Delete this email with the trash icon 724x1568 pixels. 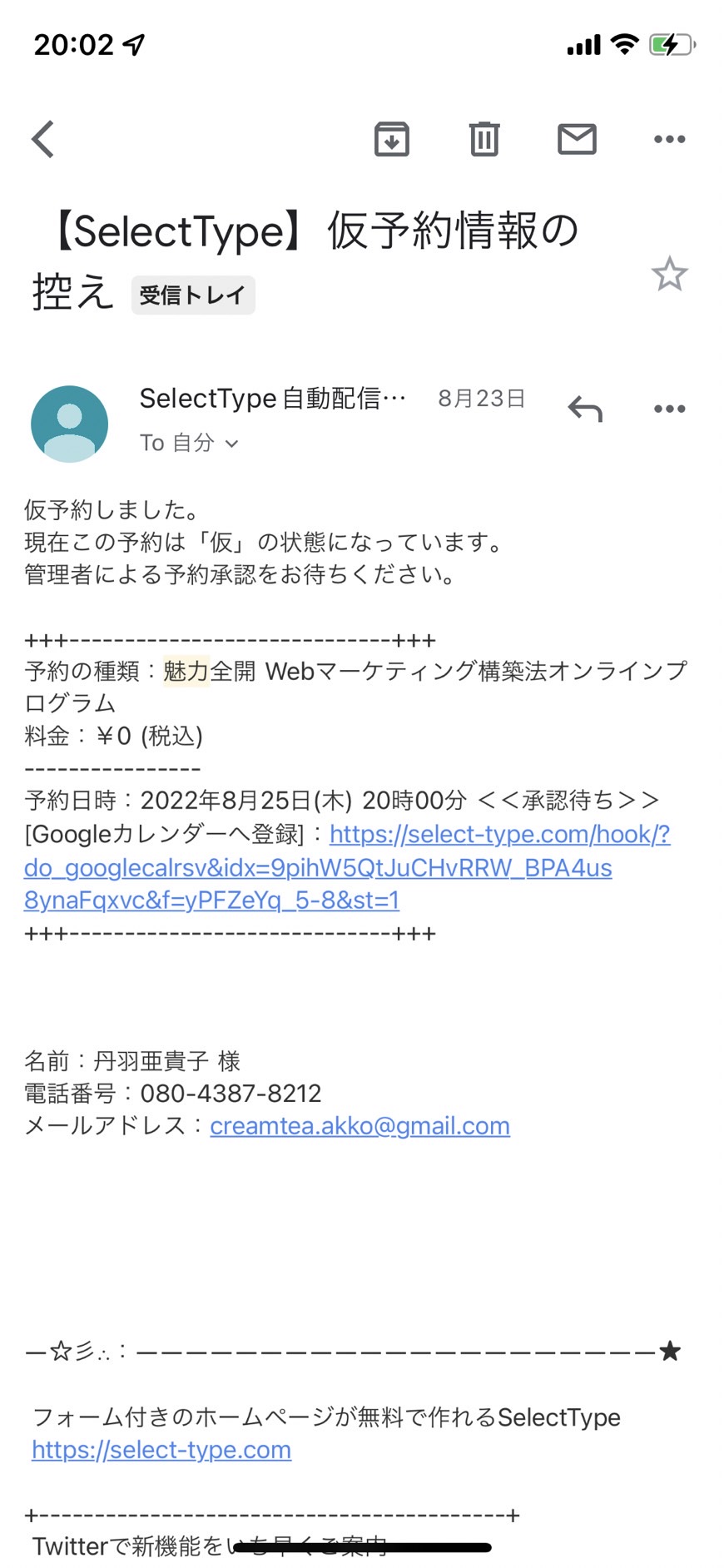coord(484,139)
